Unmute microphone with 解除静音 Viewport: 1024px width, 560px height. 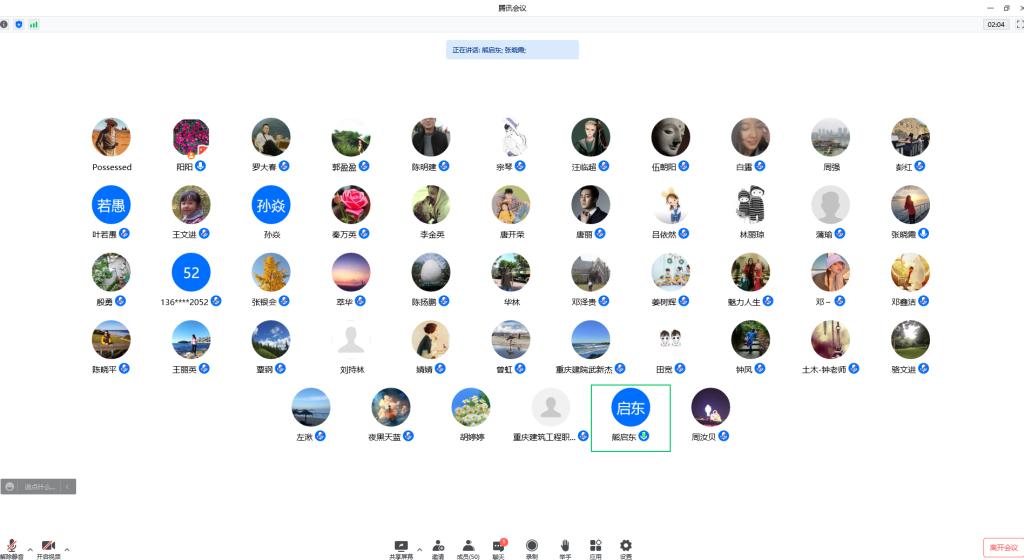click(x=12, y=546)
